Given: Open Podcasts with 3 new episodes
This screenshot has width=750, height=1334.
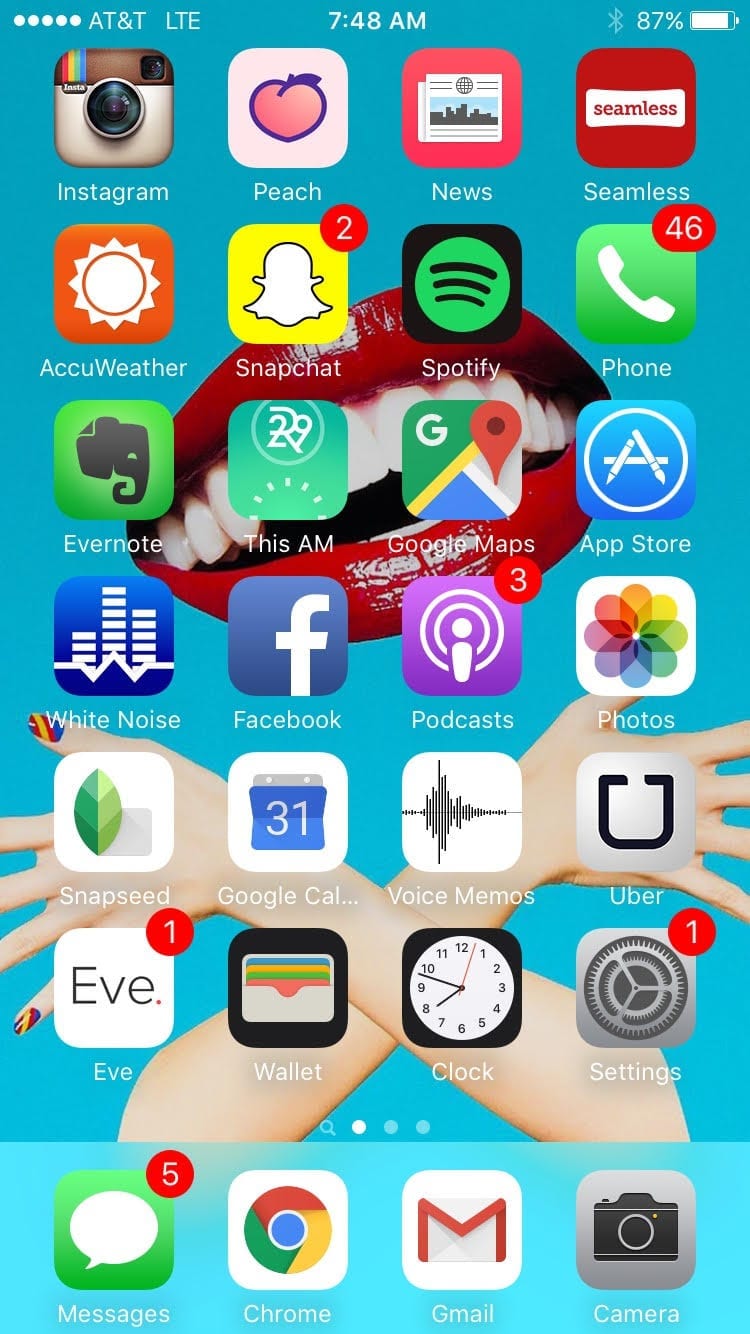Looking at the screenshot, I should [462, 636].
